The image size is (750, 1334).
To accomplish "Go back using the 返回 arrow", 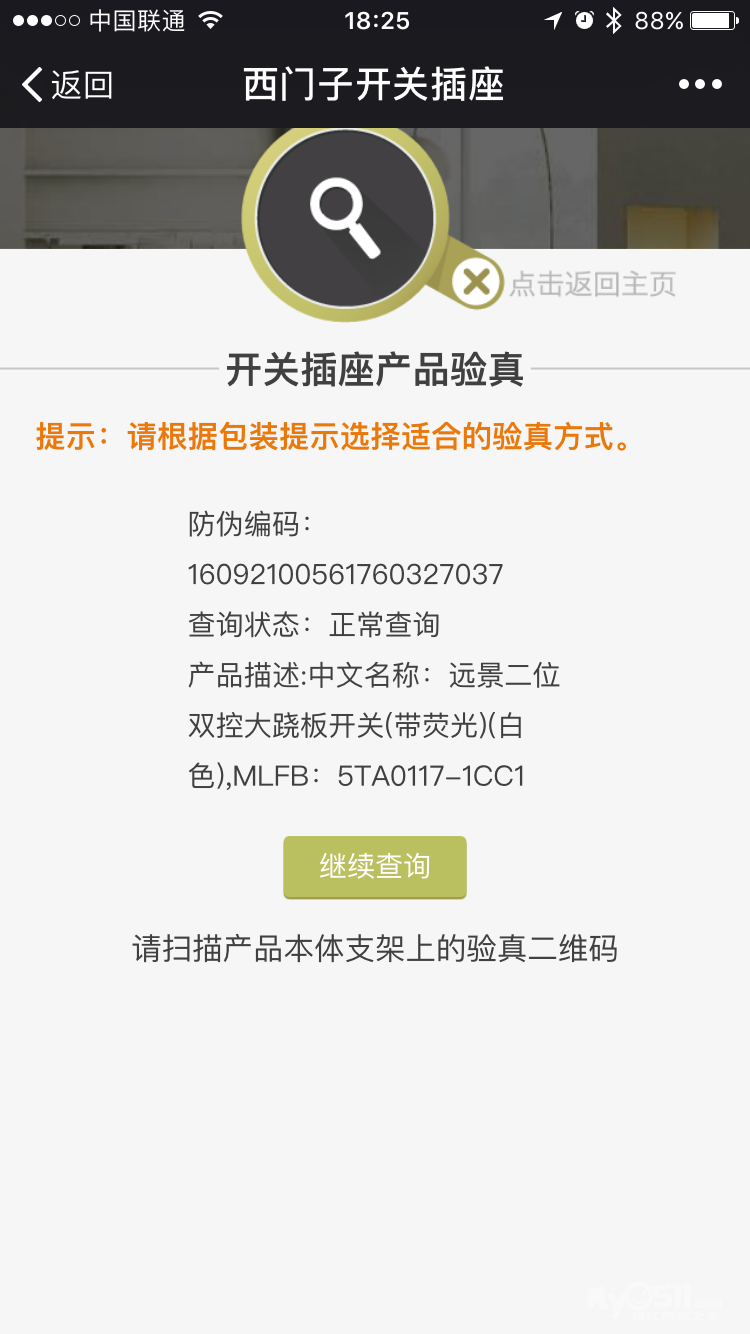I will tap(66, 86).
